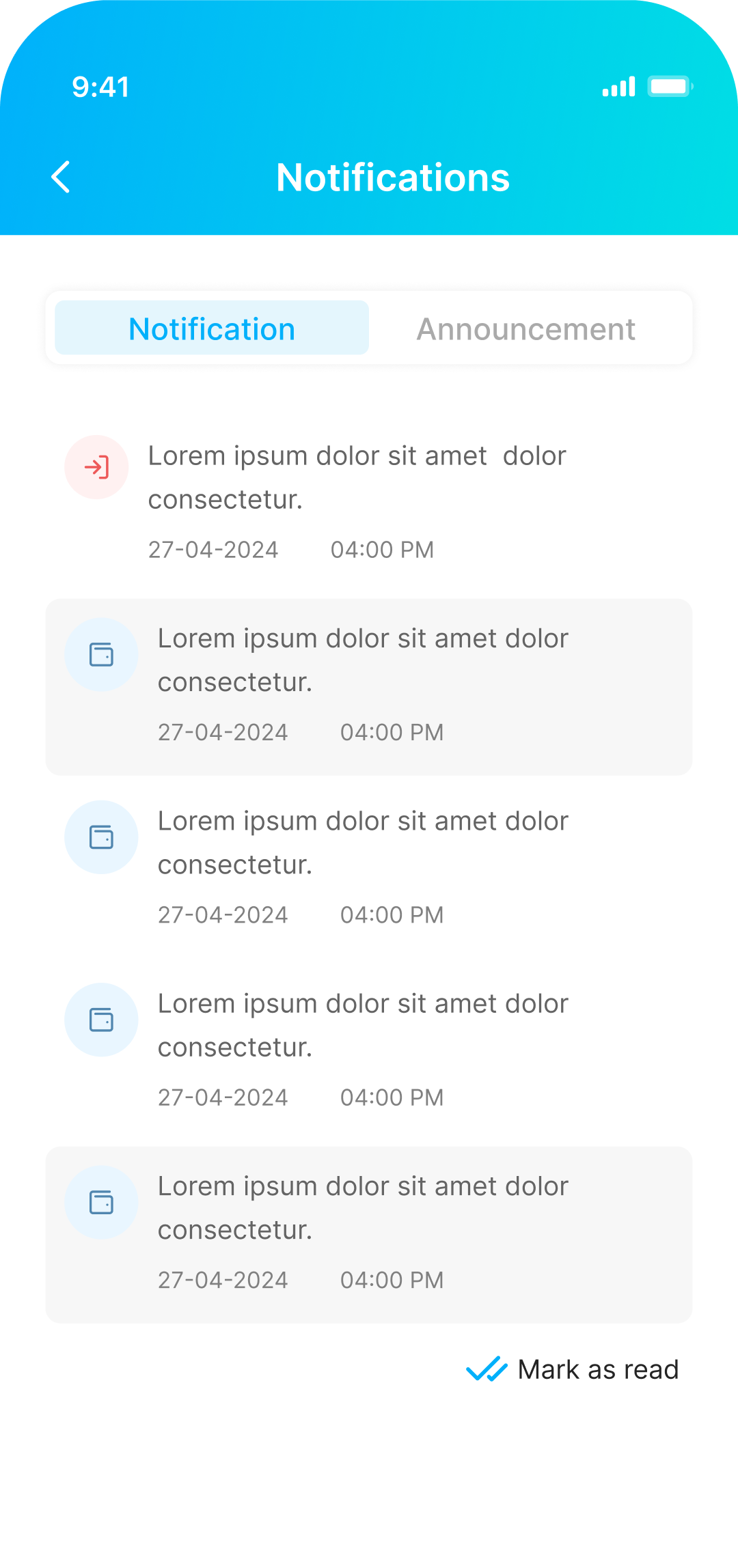Image resolution: width=738 pixels, height=1568 pixels.
Task: Tap the blue double-check icon near Mark as read
Action: [x=487, y=1369]
